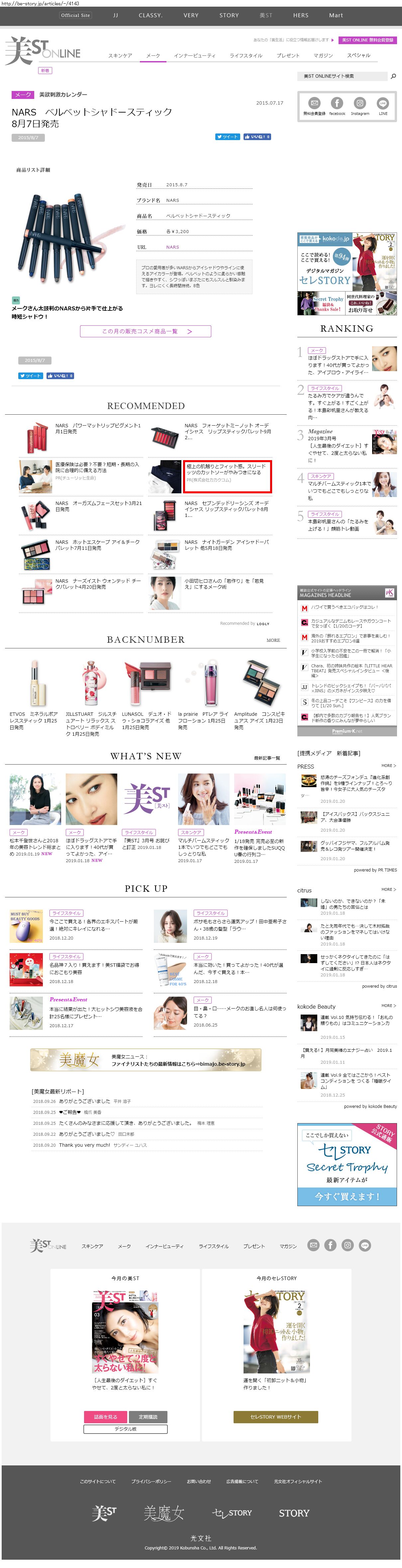Open プライバシーポリシー footer link
402x1568 pixels.
[x=151, y=1481]
